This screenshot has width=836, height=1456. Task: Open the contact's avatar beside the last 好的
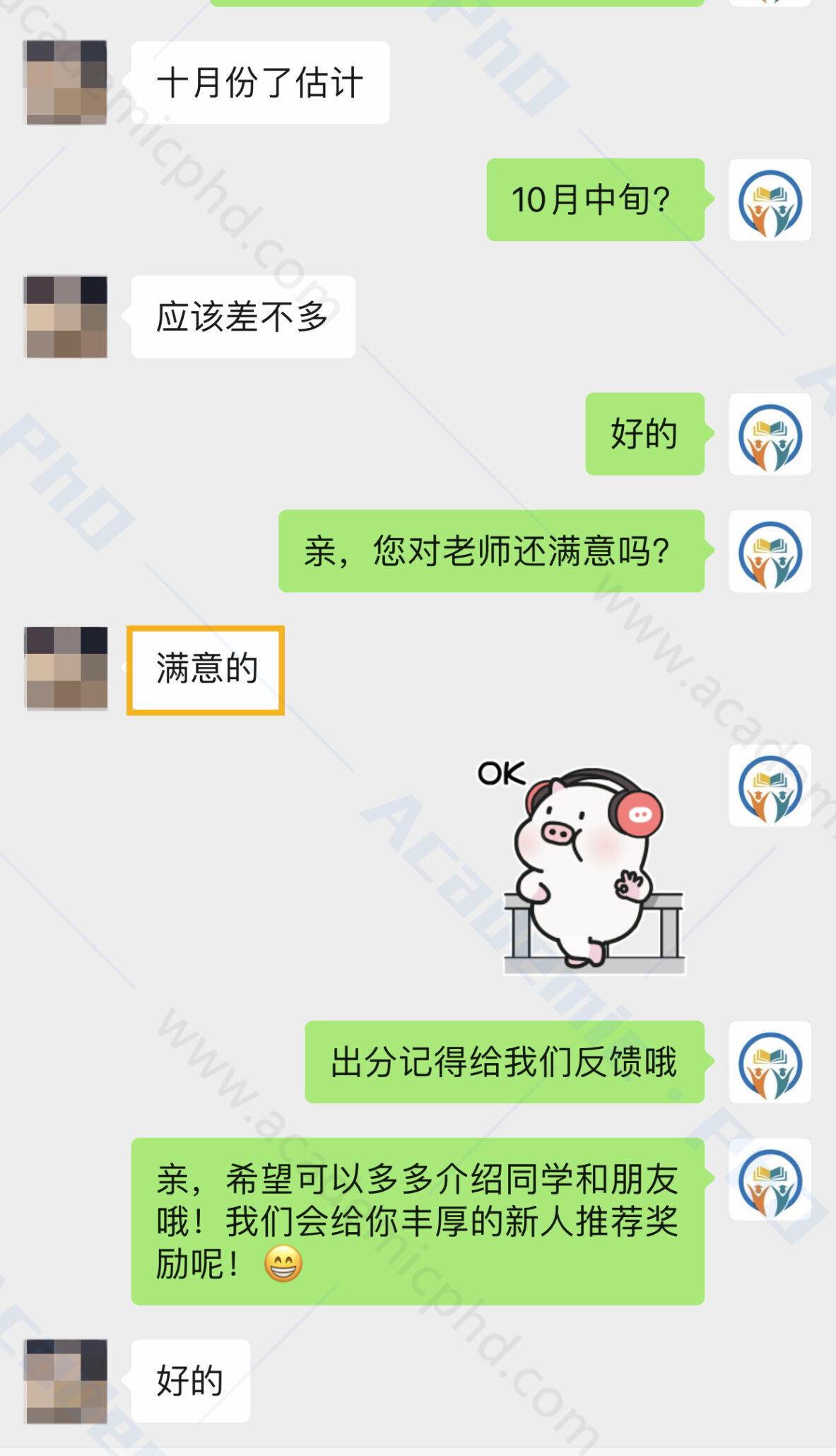point(66,1380)
